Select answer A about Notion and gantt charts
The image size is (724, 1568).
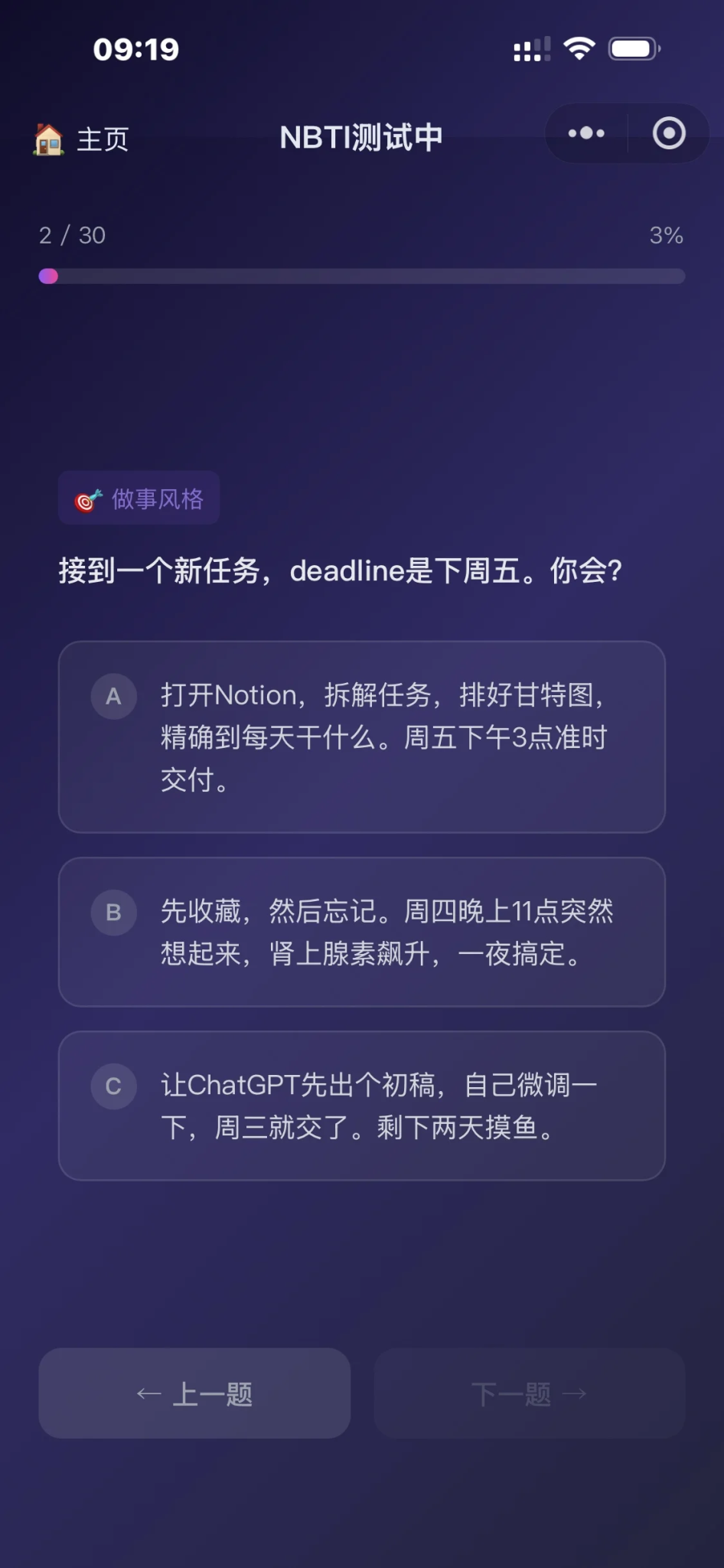pyautogui.click(x=361, y=737)
